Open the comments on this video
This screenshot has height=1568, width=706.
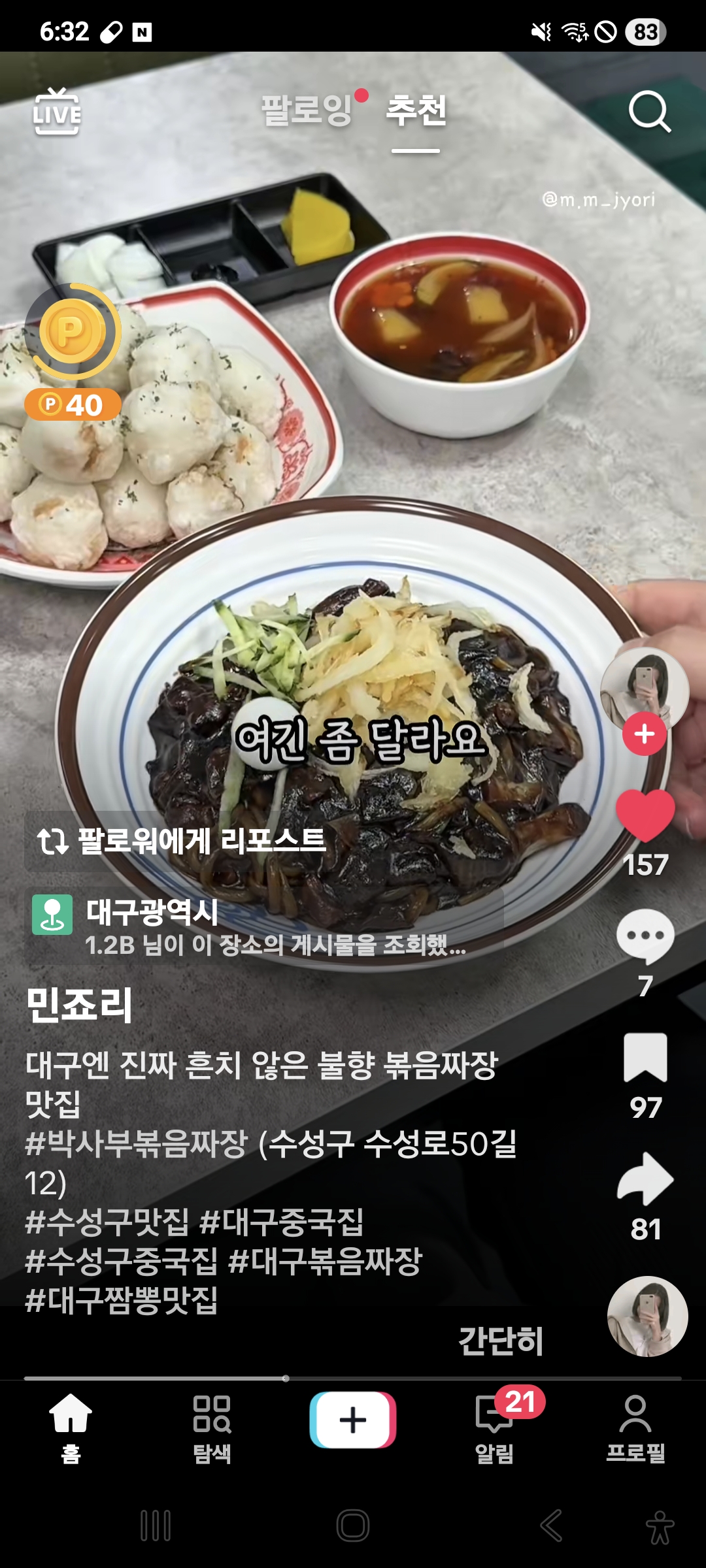(x=645, y=937)
